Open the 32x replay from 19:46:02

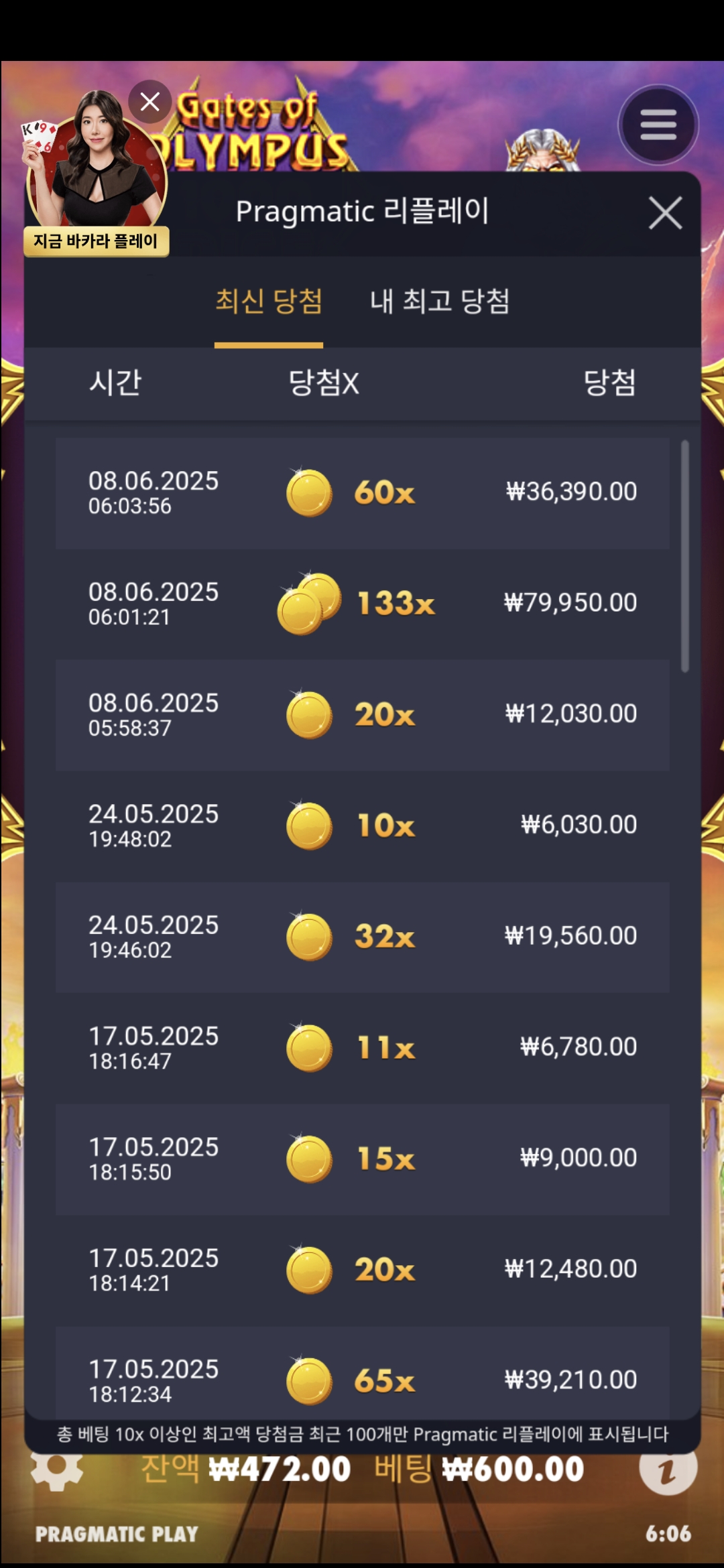(x=362, y=937)
